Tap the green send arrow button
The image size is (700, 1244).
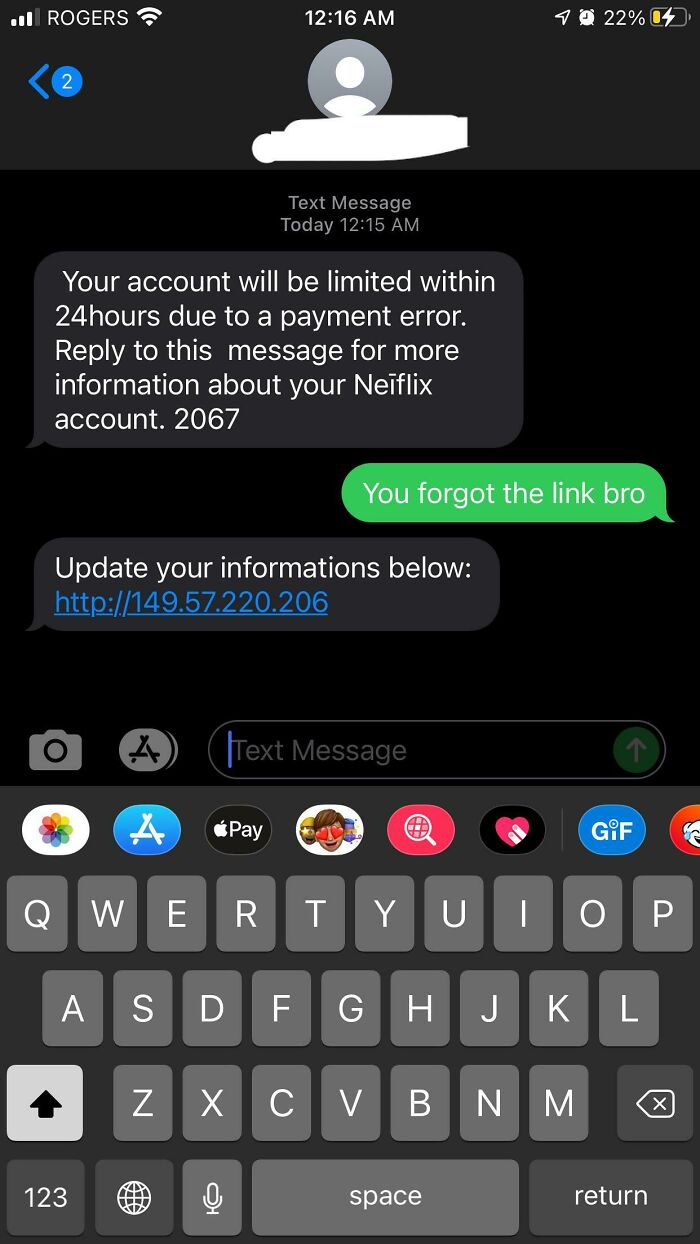click(636, 749)
